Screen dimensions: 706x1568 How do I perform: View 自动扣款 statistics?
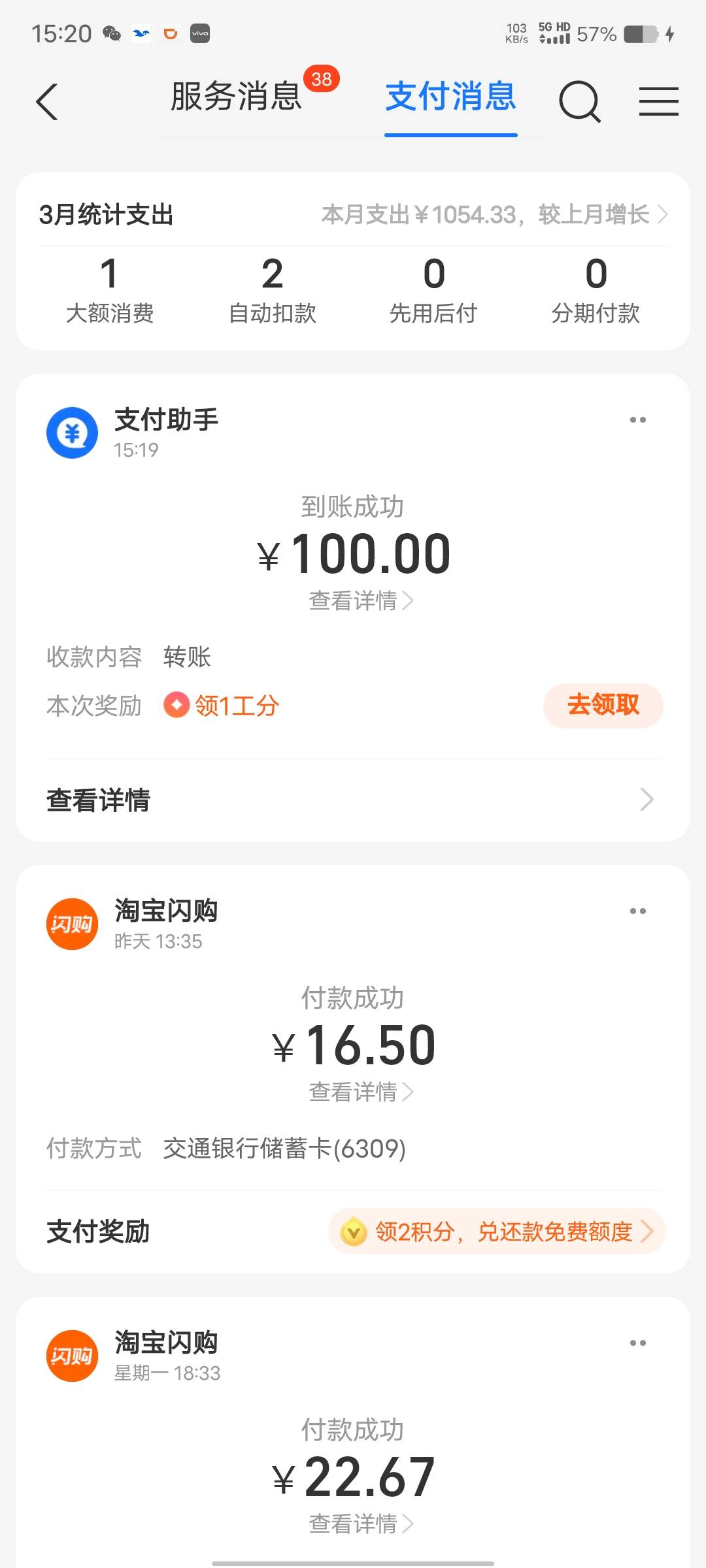coord(272,290)
